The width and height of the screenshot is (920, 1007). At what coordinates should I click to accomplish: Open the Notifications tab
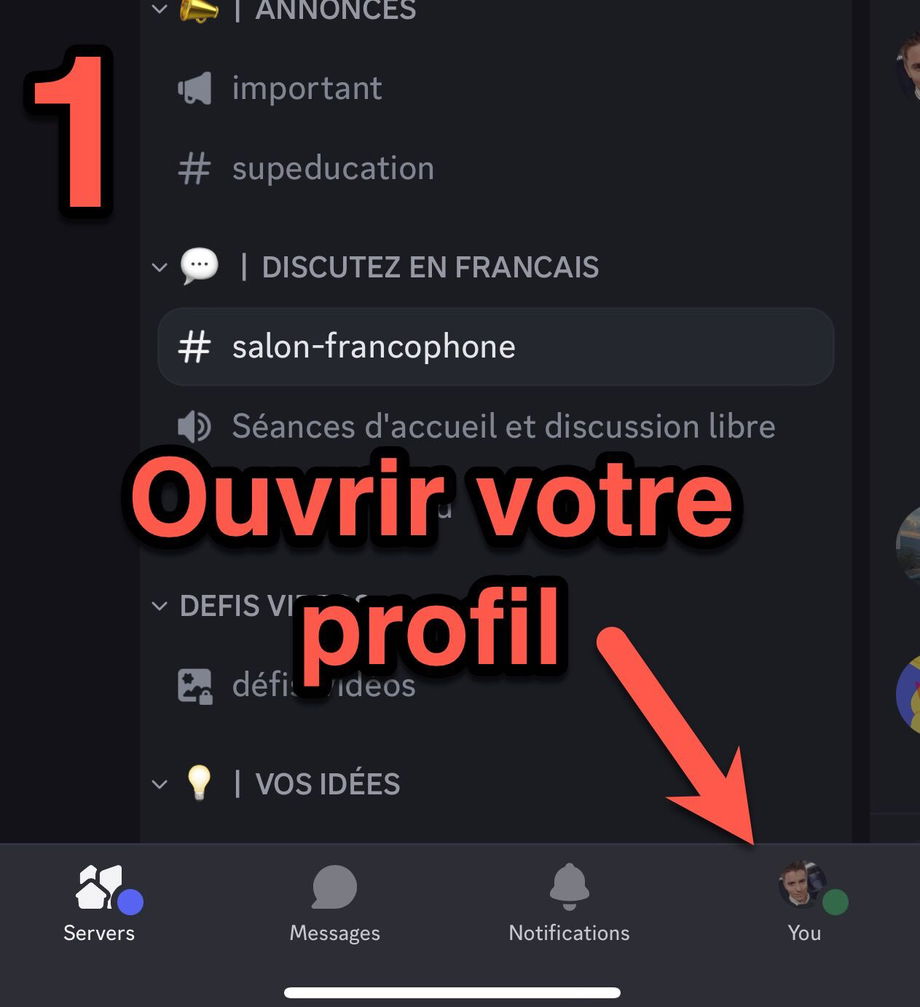click(569, 904)
